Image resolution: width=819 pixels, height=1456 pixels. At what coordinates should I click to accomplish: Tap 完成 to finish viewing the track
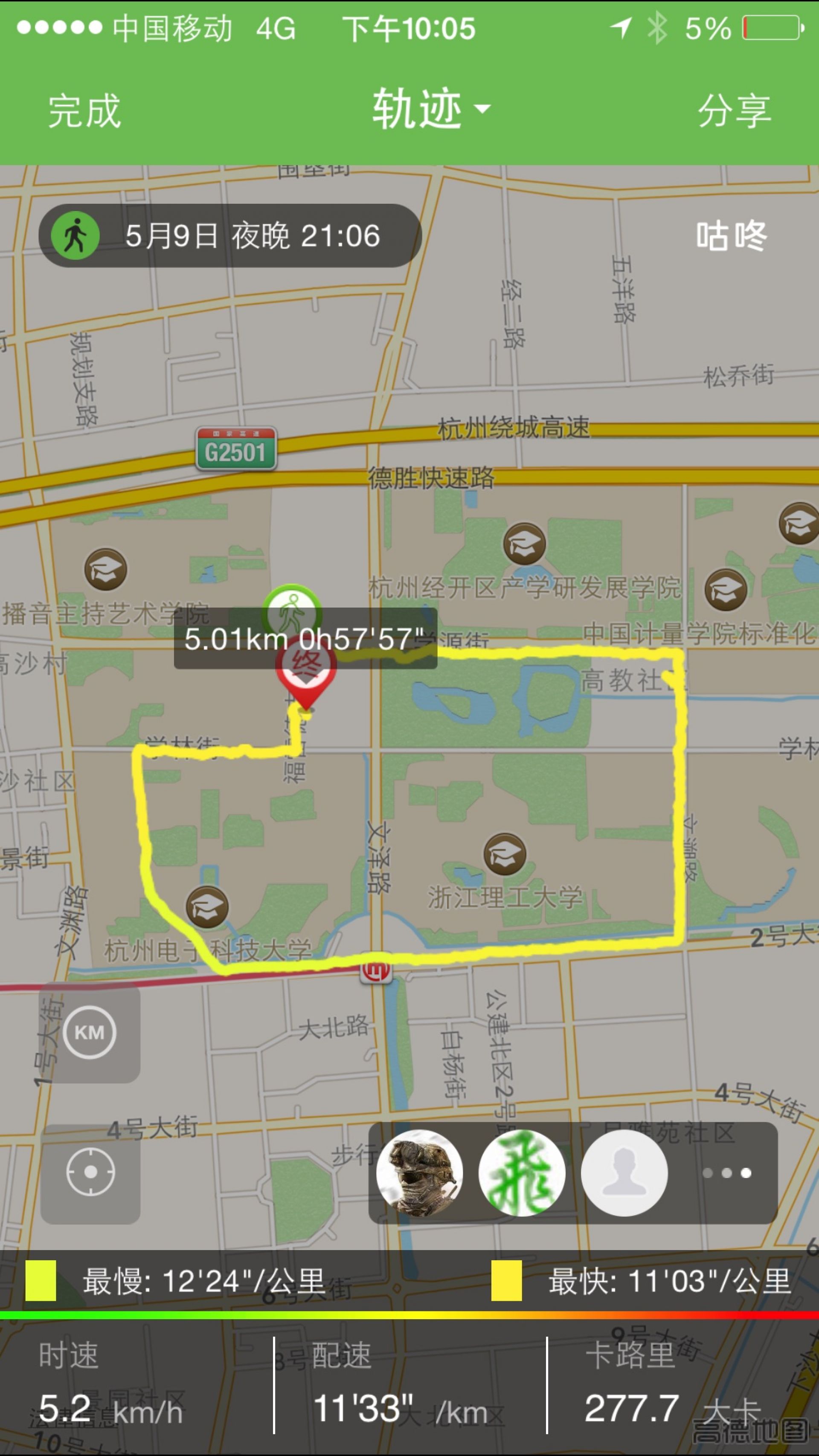coord(84,111)
